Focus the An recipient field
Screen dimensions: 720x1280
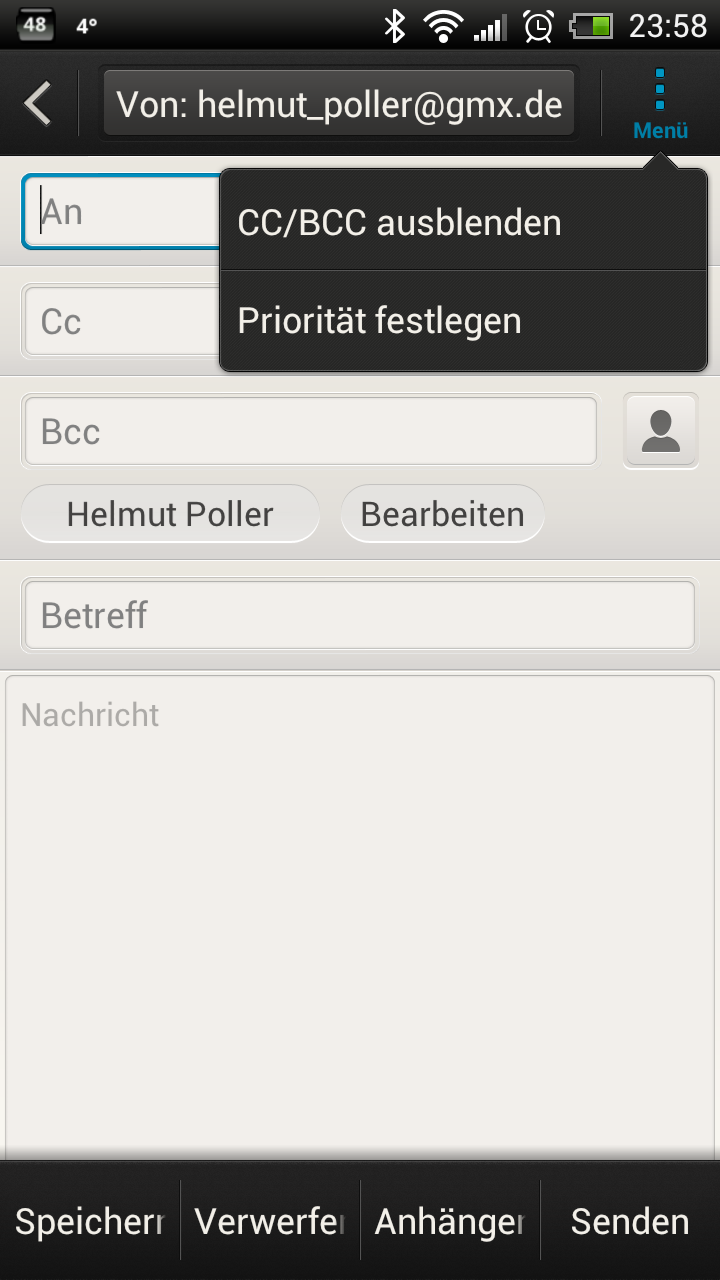point(122,212)
